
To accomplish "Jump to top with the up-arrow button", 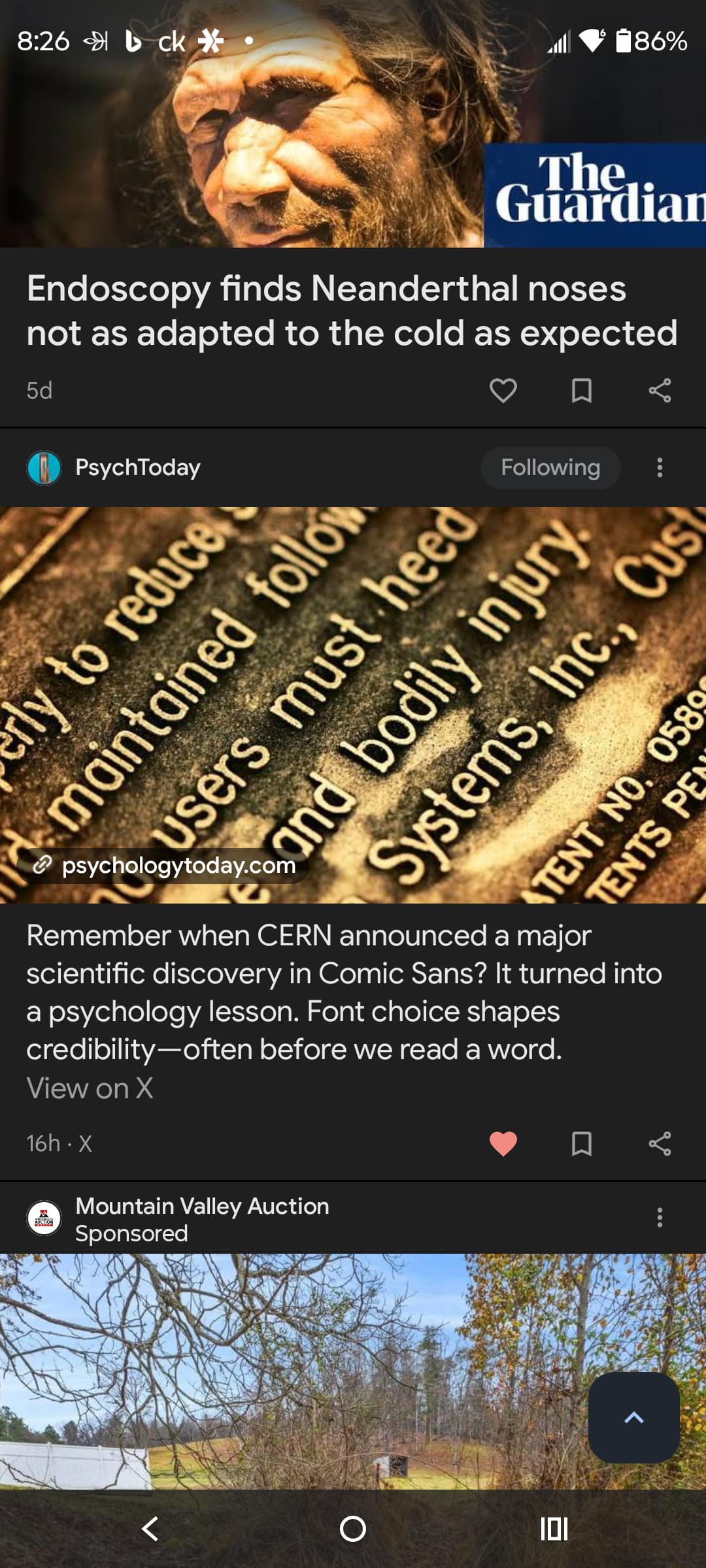I will click(633, 1417).
